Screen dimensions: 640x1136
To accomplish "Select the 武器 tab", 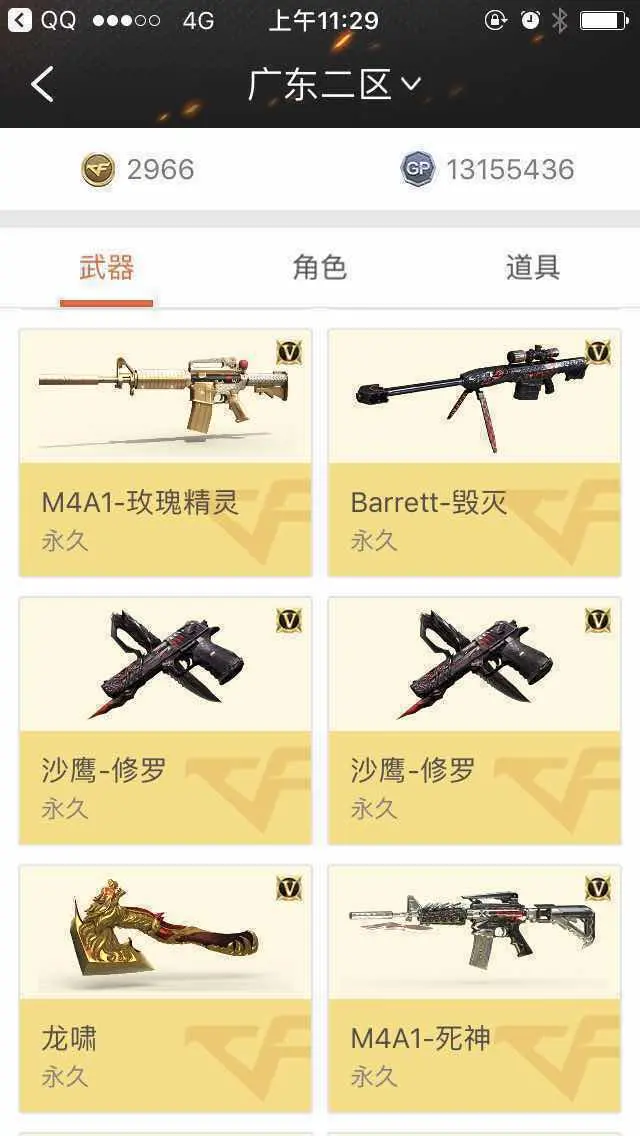I will click(x=107, y=267).
